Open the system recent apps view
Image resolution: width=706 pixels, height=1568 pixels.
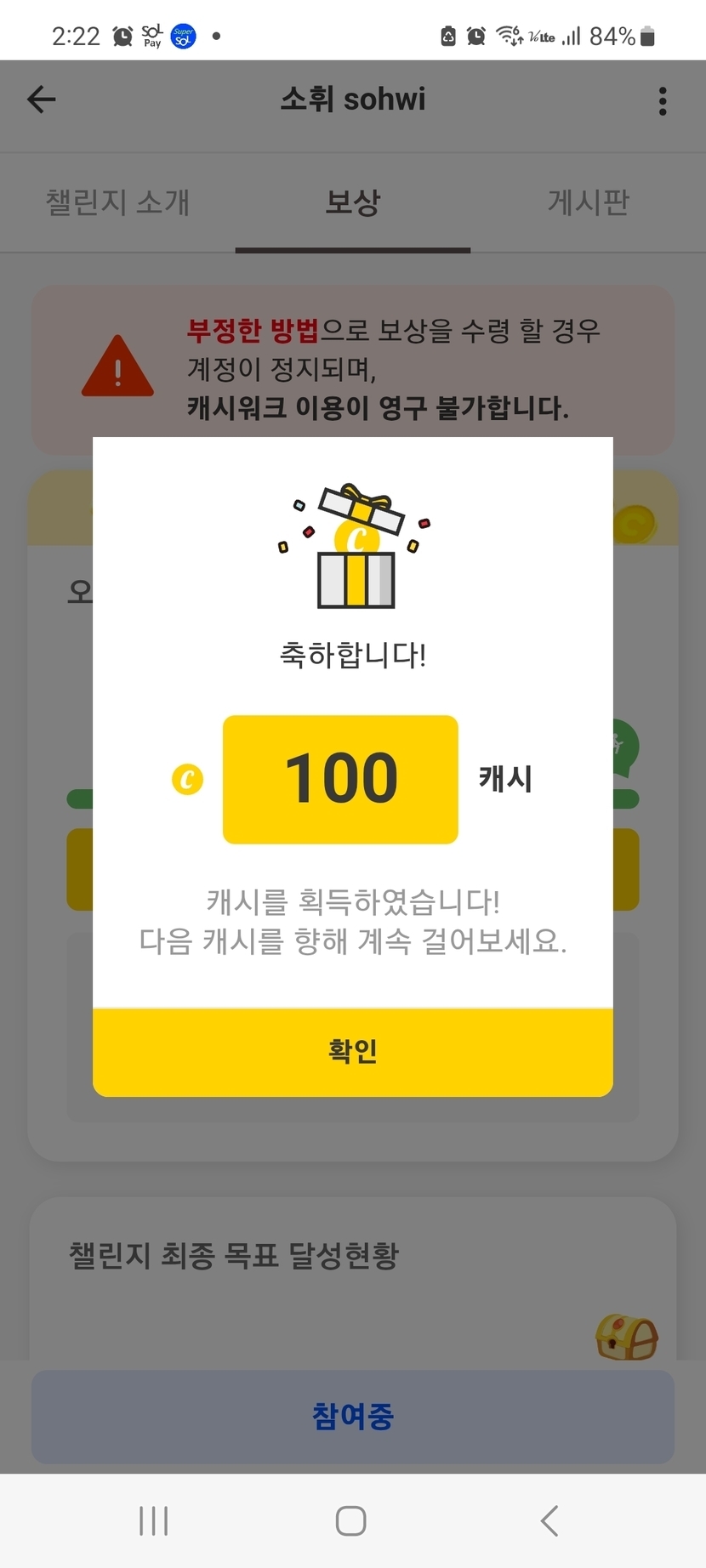[x=153, y=1520]
